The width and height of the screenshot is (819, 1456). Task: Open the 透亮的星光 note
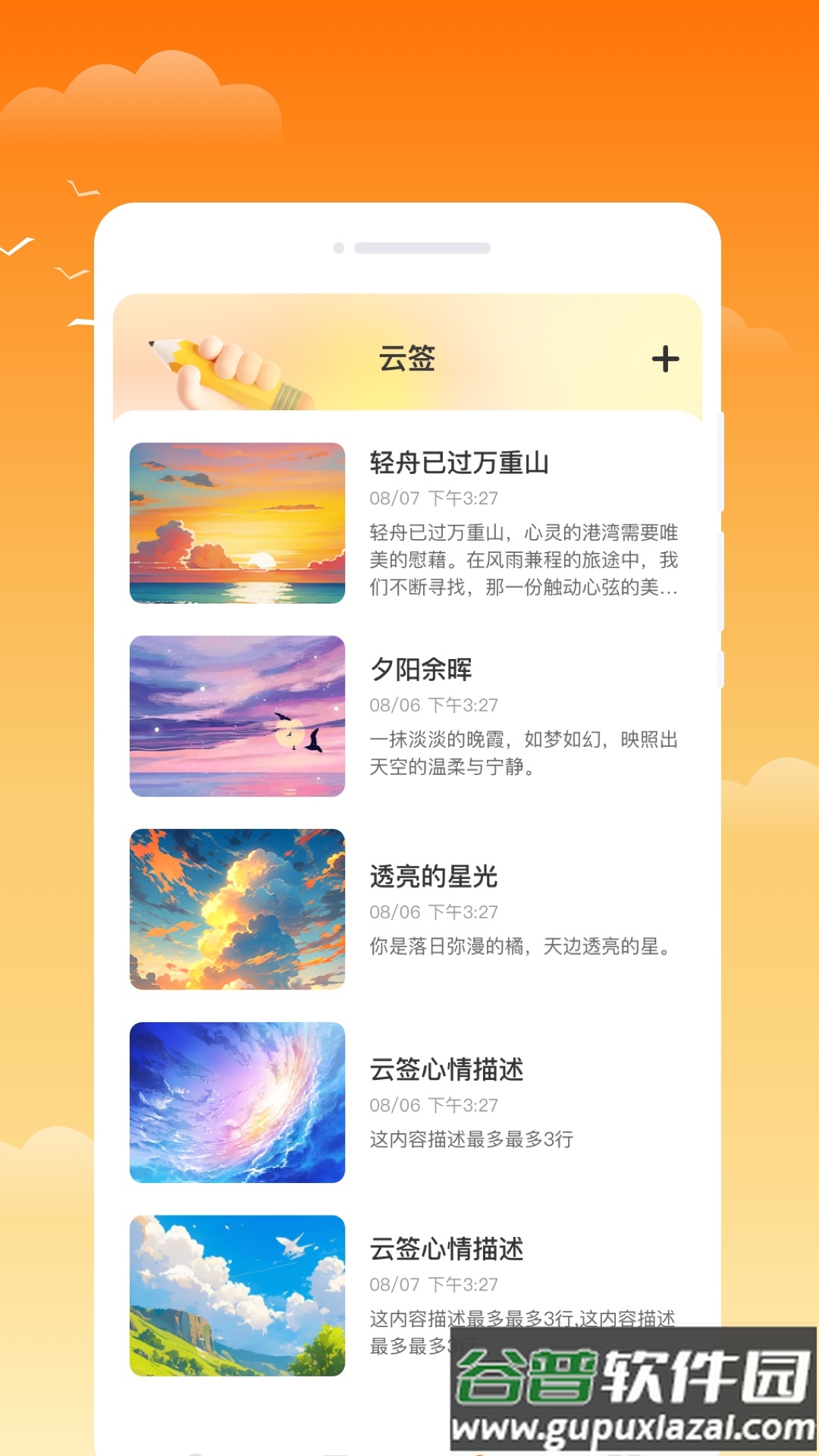(x=434, y=877)
